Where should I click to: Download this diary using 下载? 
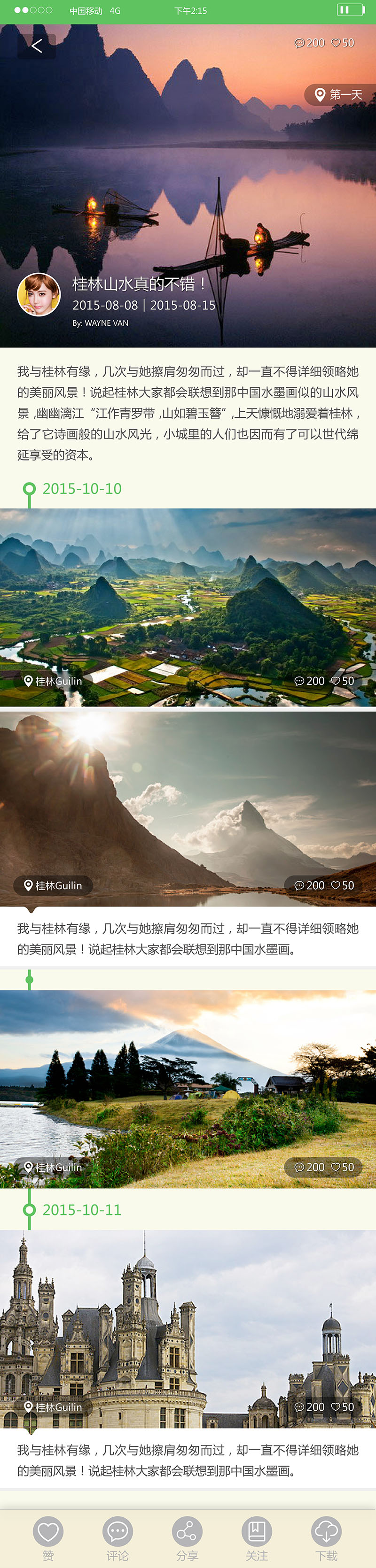pyautogui.click(x=326, y=1537)
